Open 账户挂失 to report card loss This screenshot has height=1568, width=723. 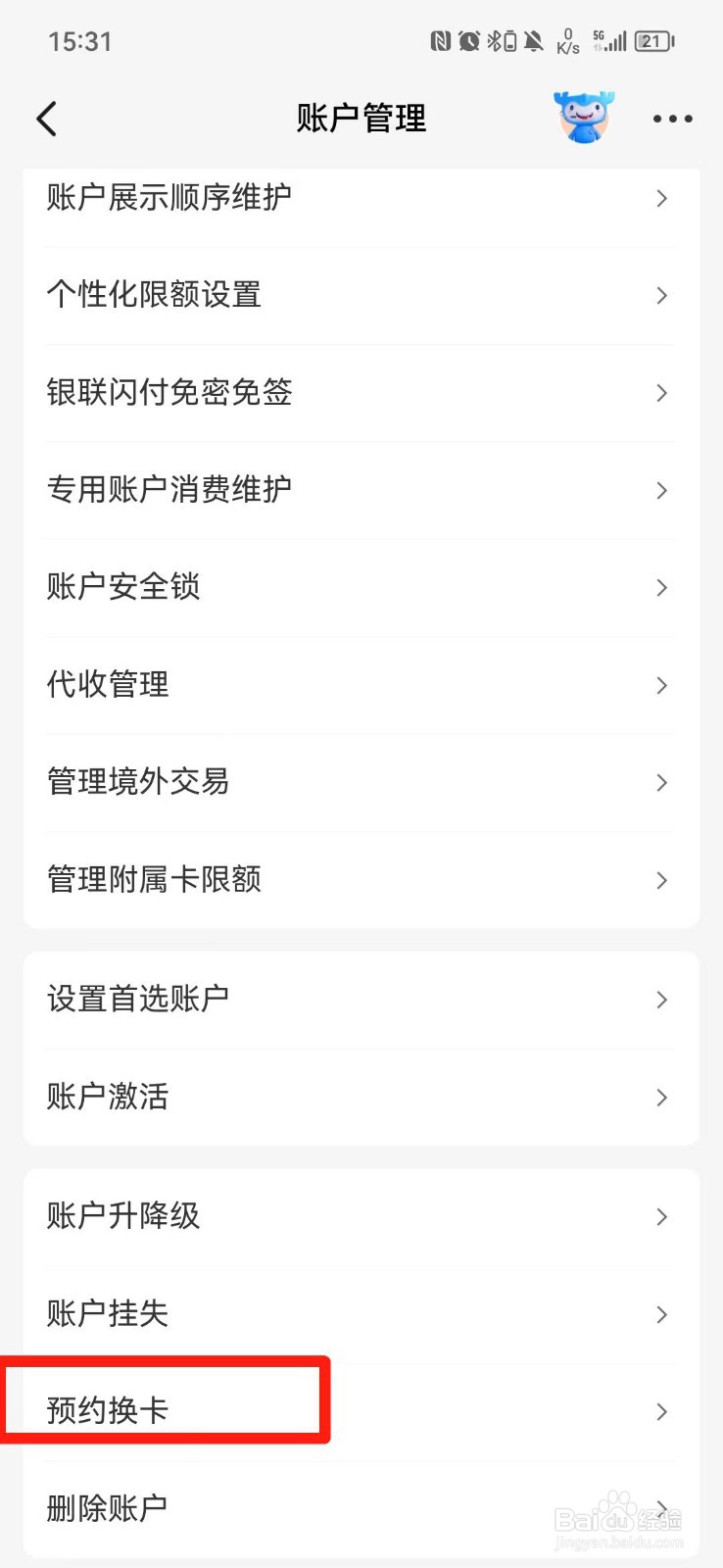(x=108, y=1314)
